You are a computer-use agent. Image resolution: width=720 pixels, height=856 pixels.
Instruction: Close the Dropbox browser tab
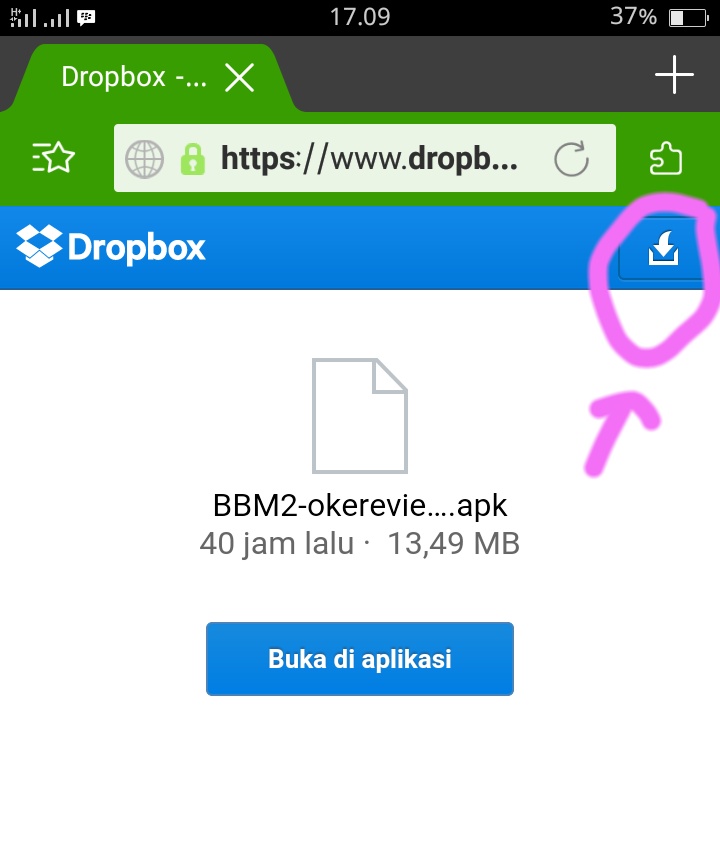240,77
